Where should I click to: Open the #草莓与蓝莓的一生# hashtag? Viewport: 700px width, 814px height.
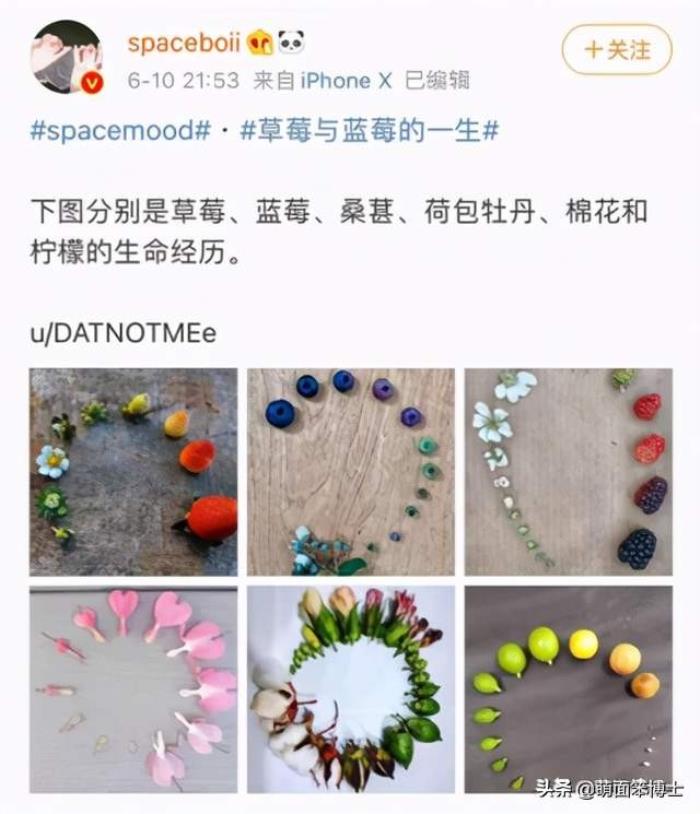click(369, 132)
